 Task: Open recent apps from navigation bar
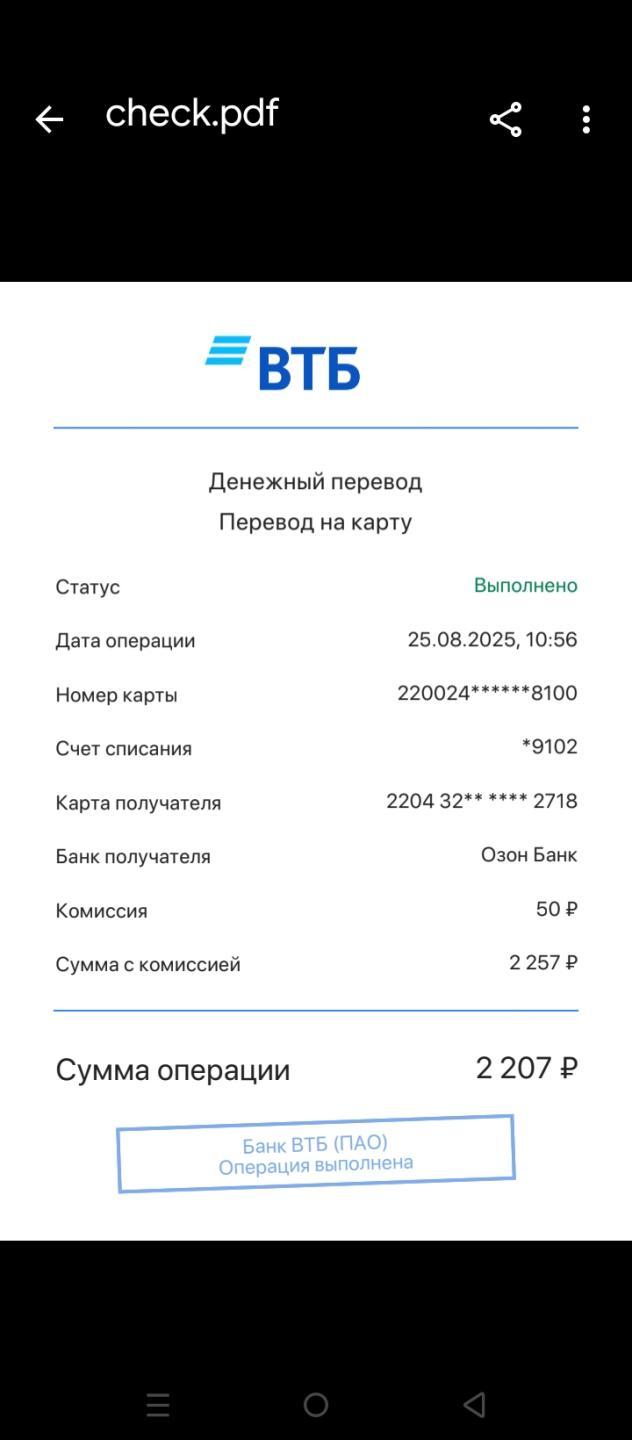tap(158, 1405)
